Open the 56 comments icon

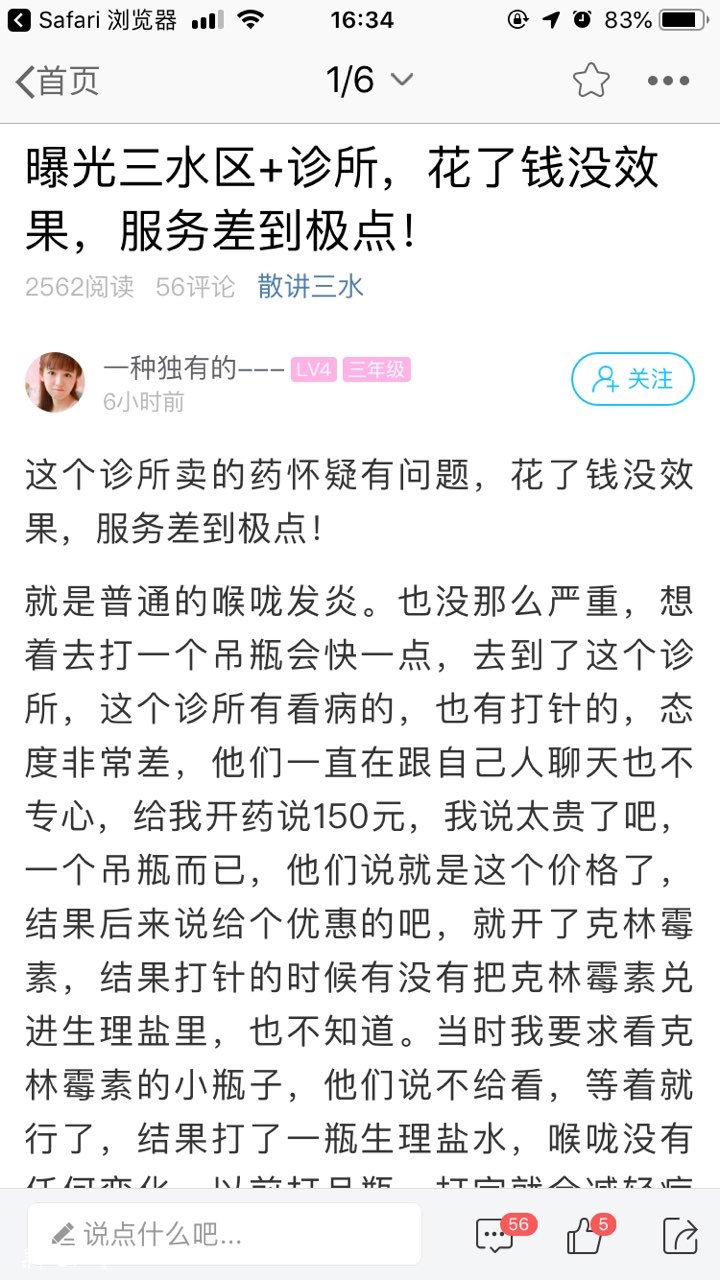pyautogui.click(x=496, y=1236)
